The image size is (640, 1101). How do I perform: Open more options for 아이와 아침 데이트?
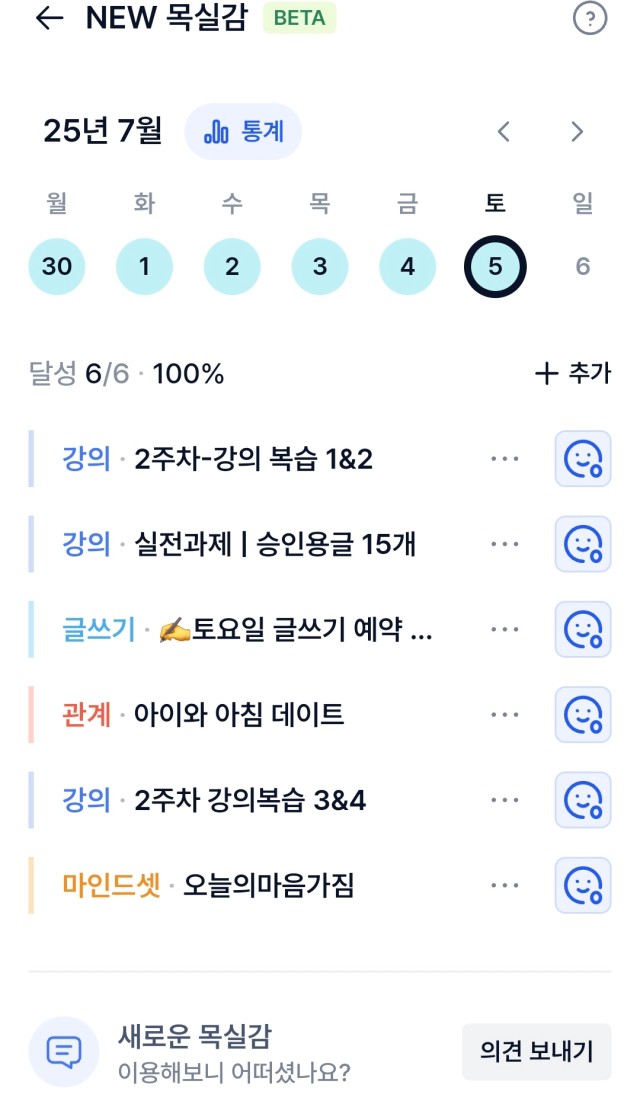pyautogui.click(x=504, y=715)
